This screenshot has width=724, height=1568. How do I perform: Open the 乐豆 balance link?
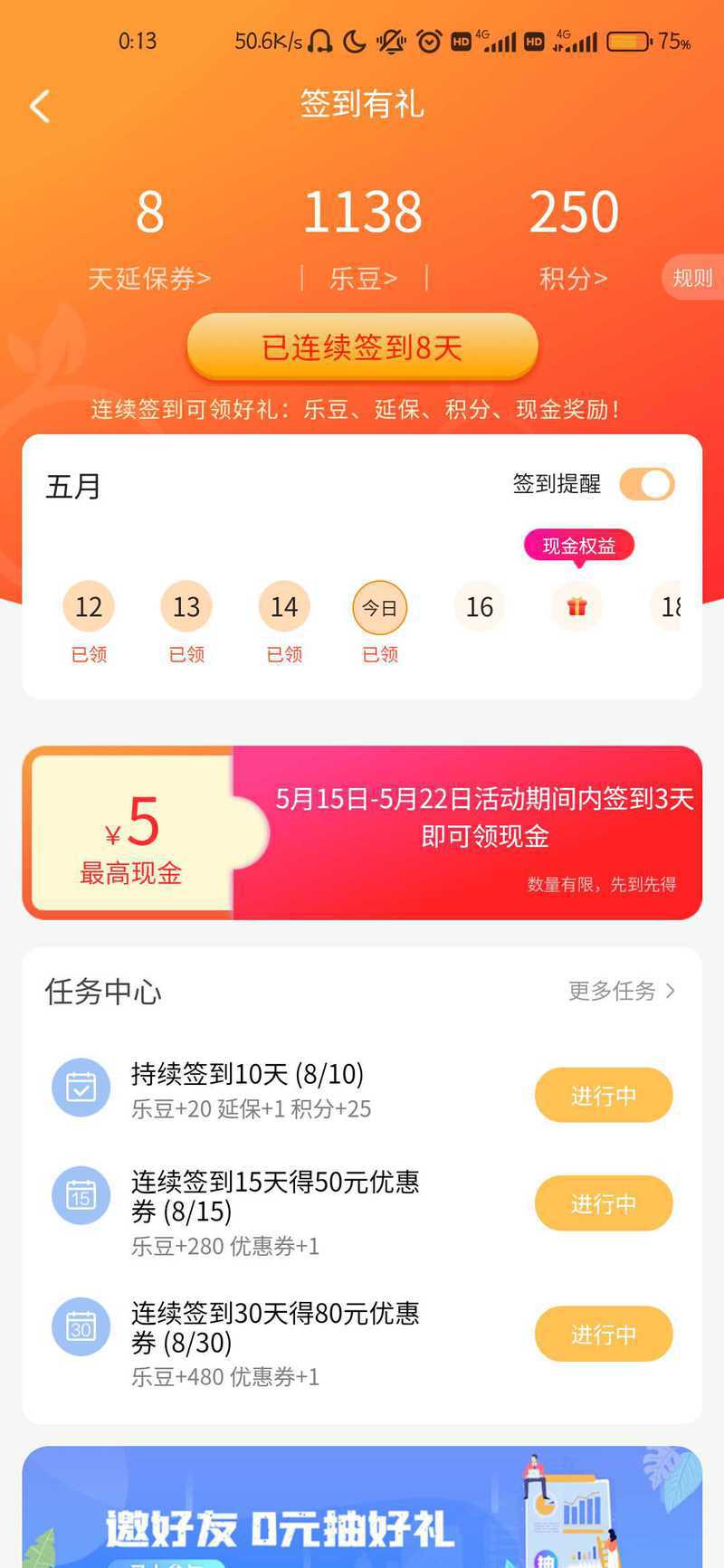(x=363, y=278)
